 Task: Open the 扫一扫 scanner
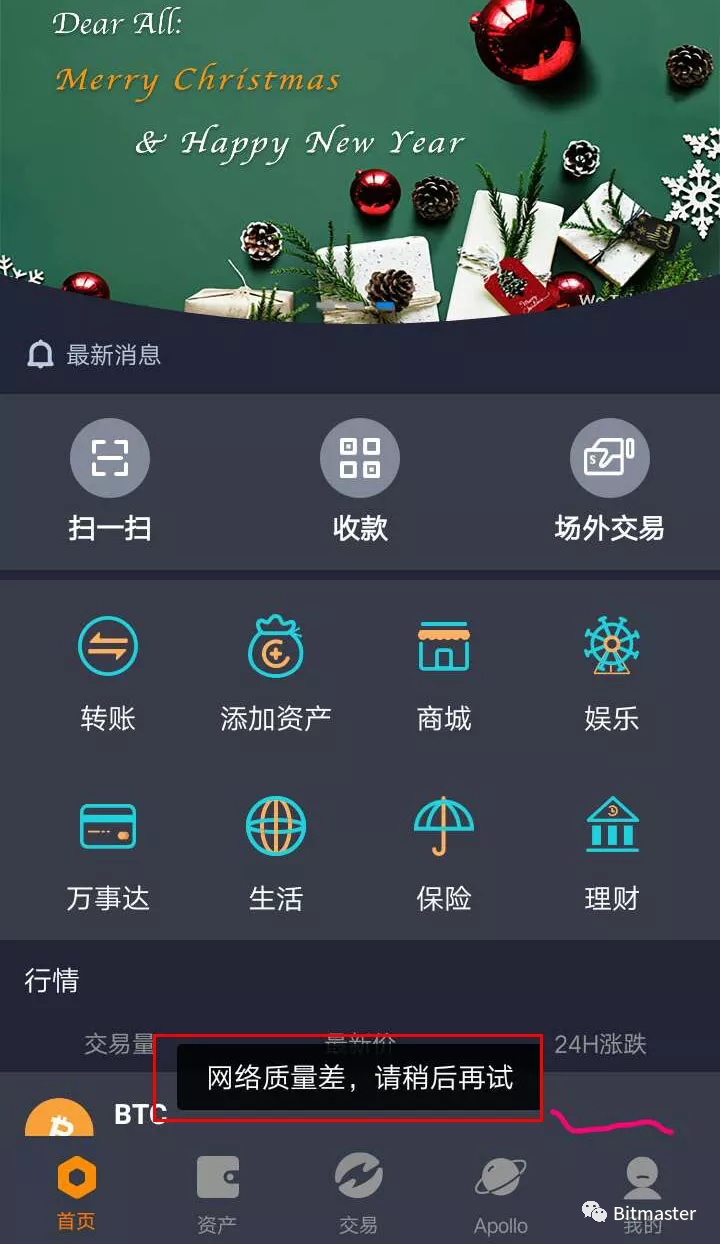pos(109,480)
